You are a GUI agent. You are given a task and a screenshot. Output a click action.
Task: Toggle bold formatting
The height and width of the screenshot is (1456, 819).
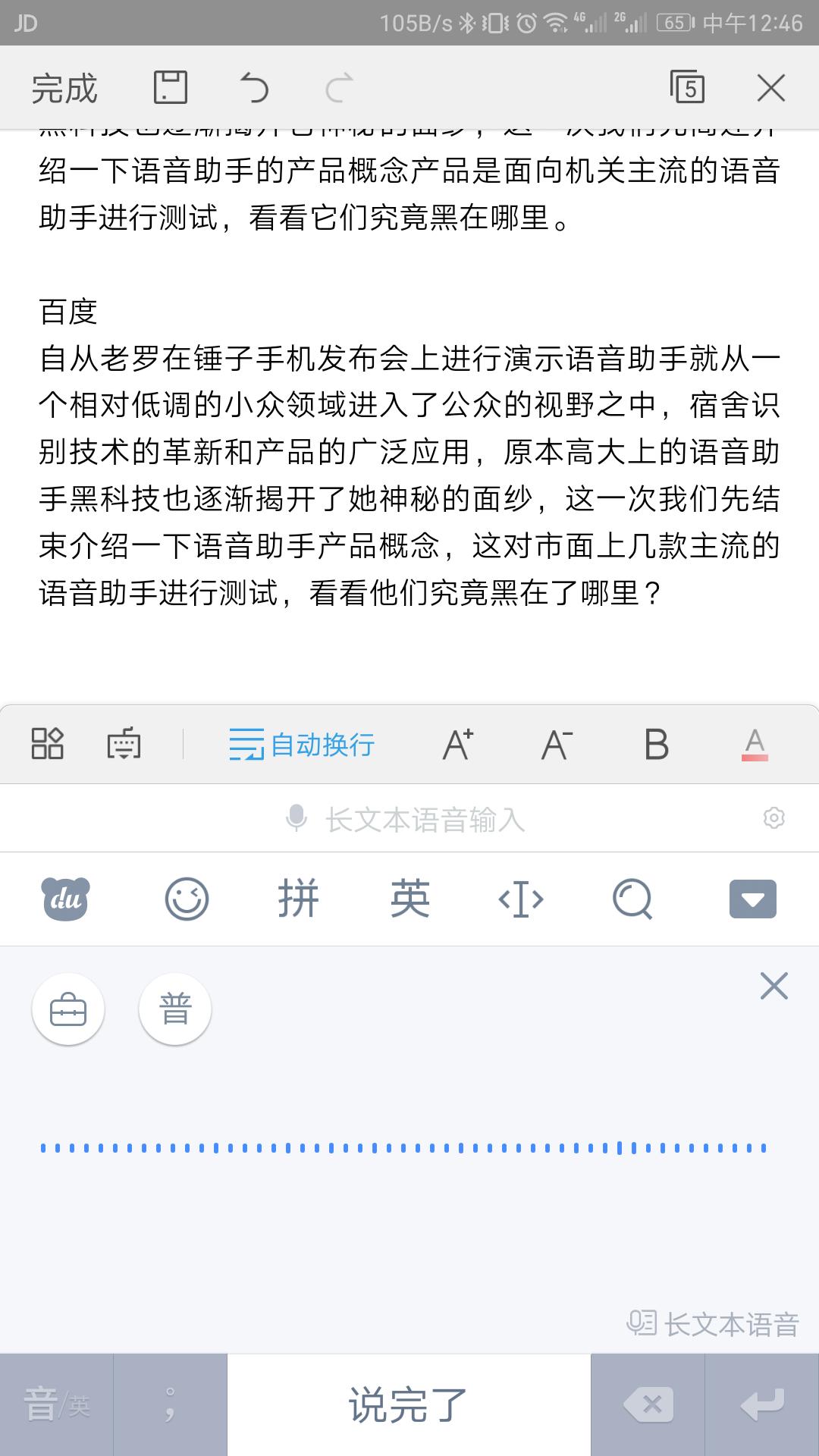tap(655, 745)
